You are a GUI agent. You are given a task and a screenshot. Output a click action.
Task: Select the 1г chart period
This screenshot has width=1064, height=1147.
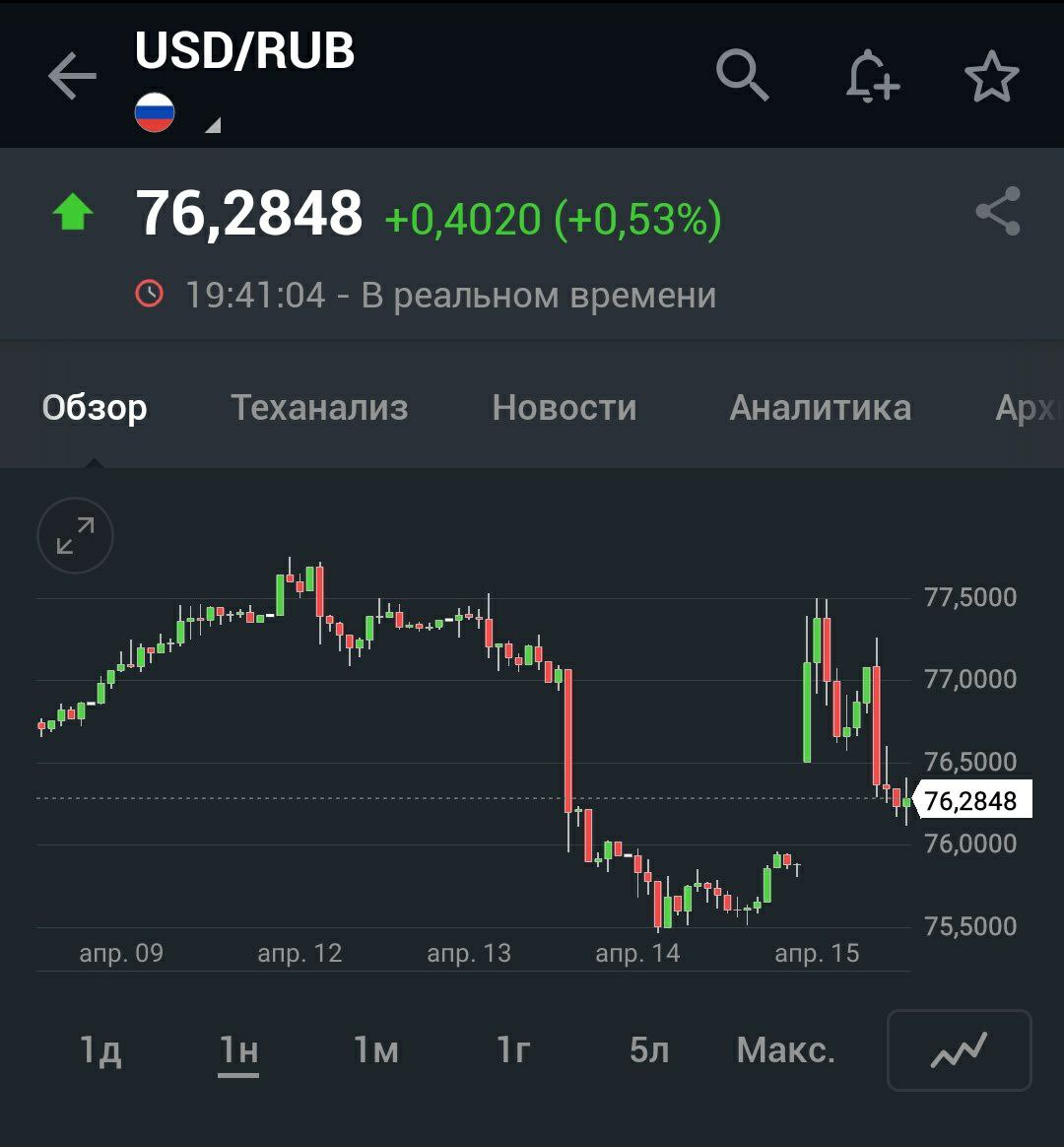[x=513, y=1050]
